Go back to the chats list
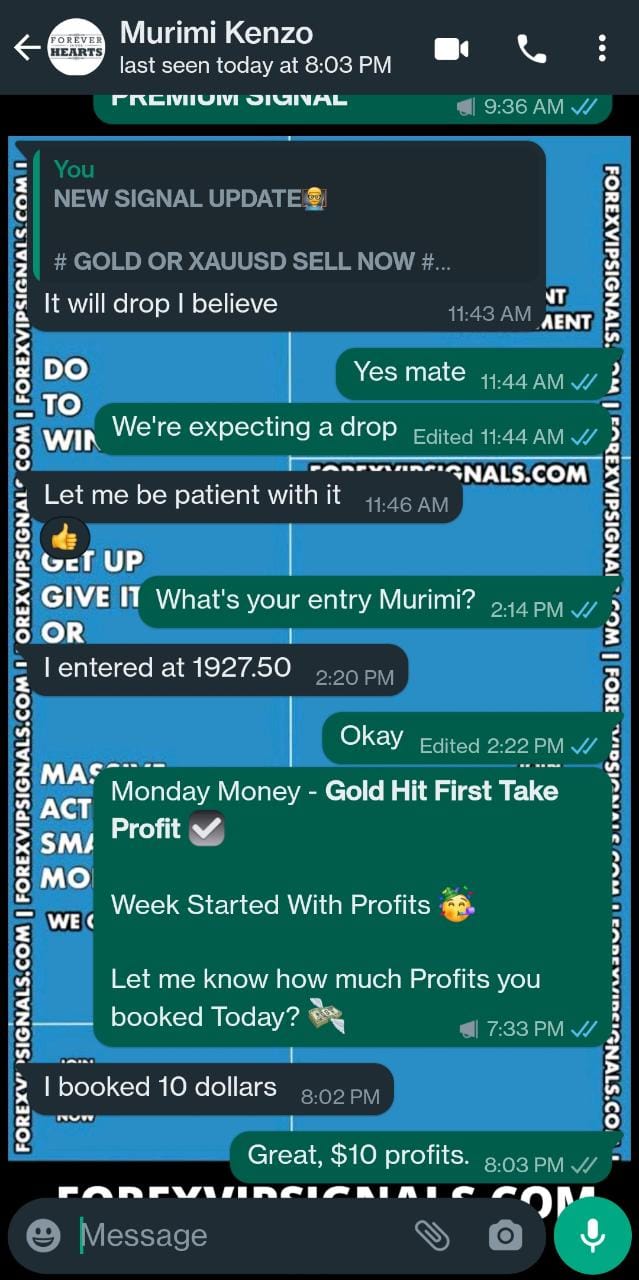639x1280 pixels. point(27,47)
